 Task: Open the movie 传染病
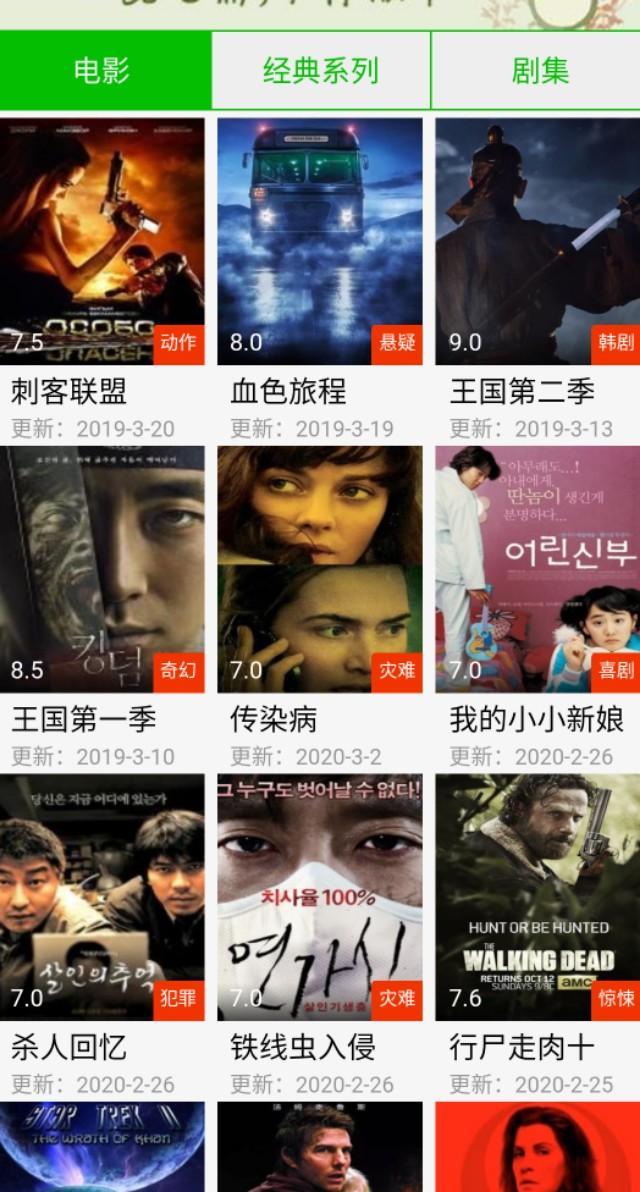[x=320, y=570]
